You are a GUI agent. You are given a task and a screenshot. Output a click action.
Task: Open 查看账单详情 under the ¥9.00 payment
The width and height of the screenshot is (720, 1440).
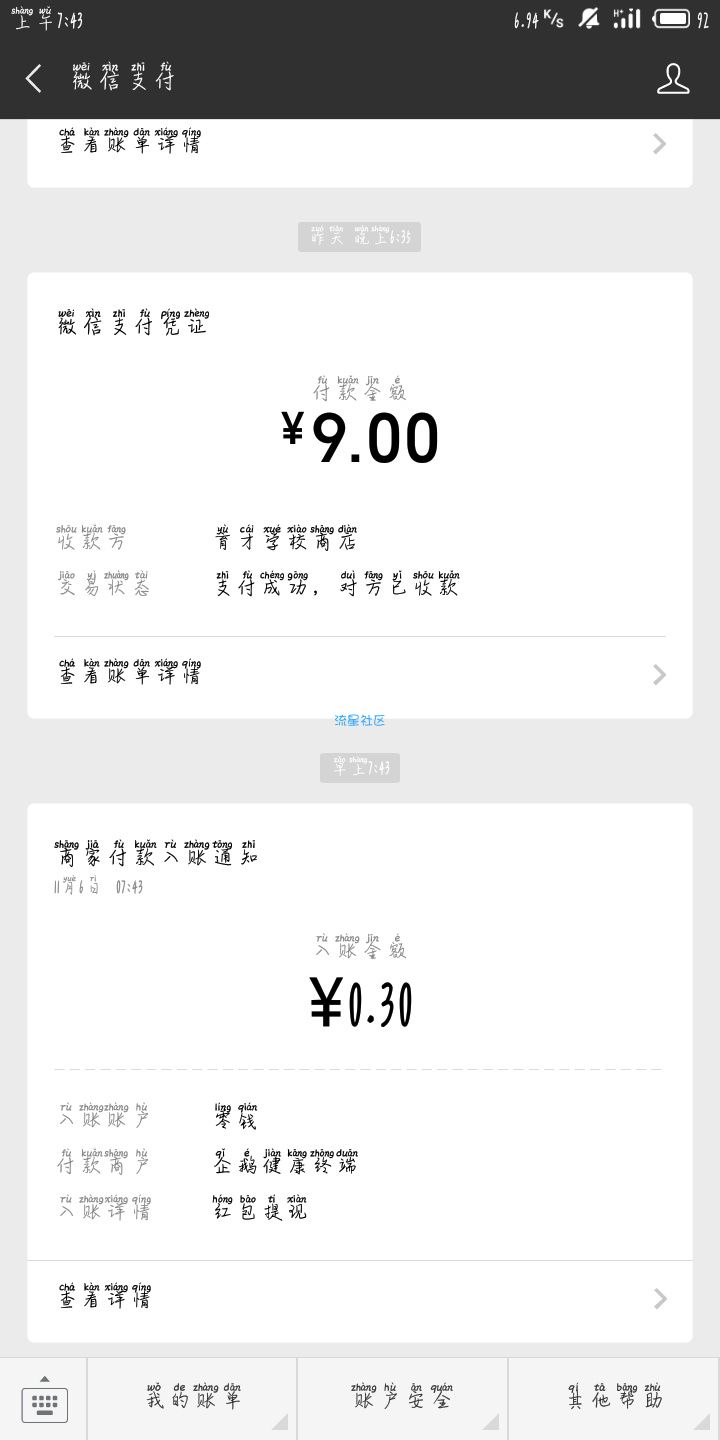(x=360, y=675)
